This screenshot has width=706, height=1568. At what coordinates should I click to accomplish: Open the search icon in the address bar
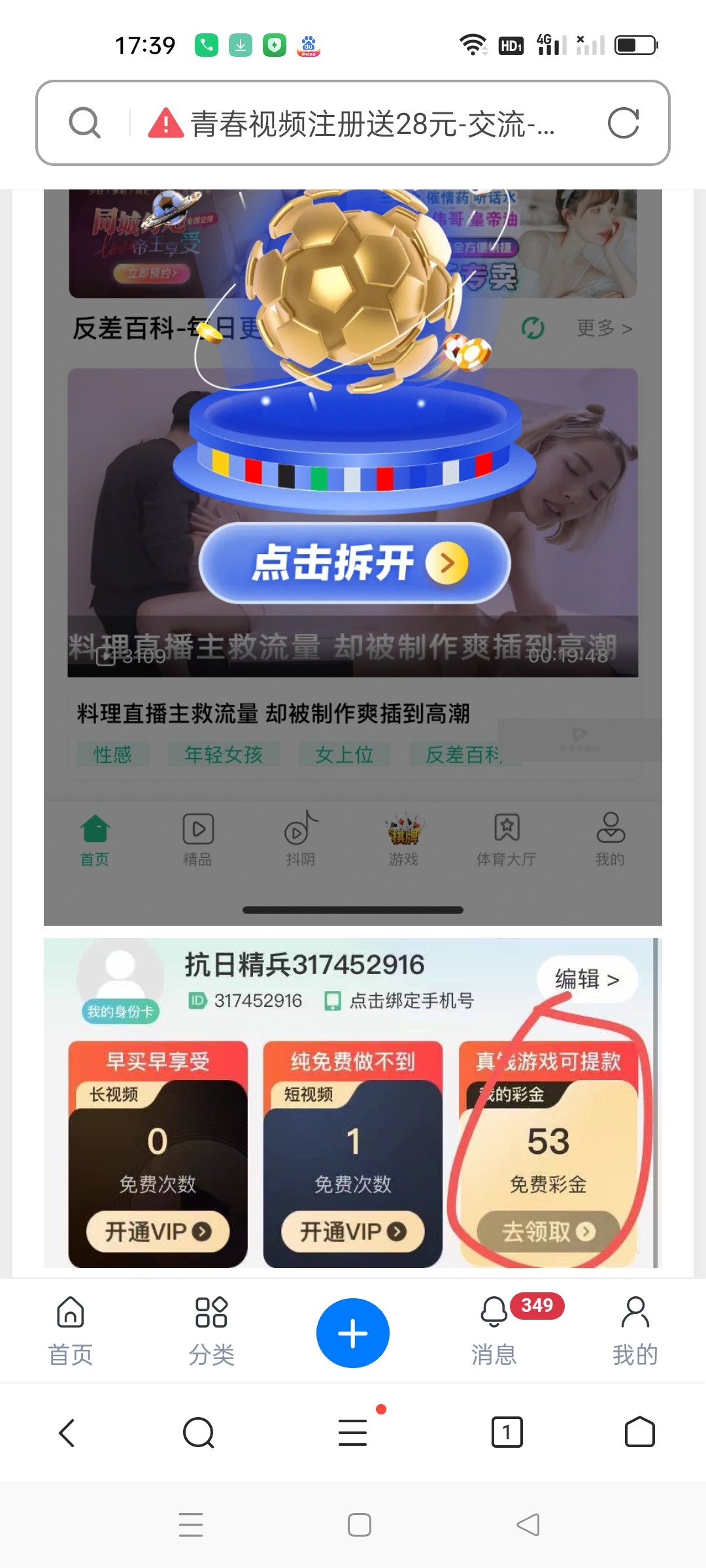pyautogui.click(x=85, y=123)
